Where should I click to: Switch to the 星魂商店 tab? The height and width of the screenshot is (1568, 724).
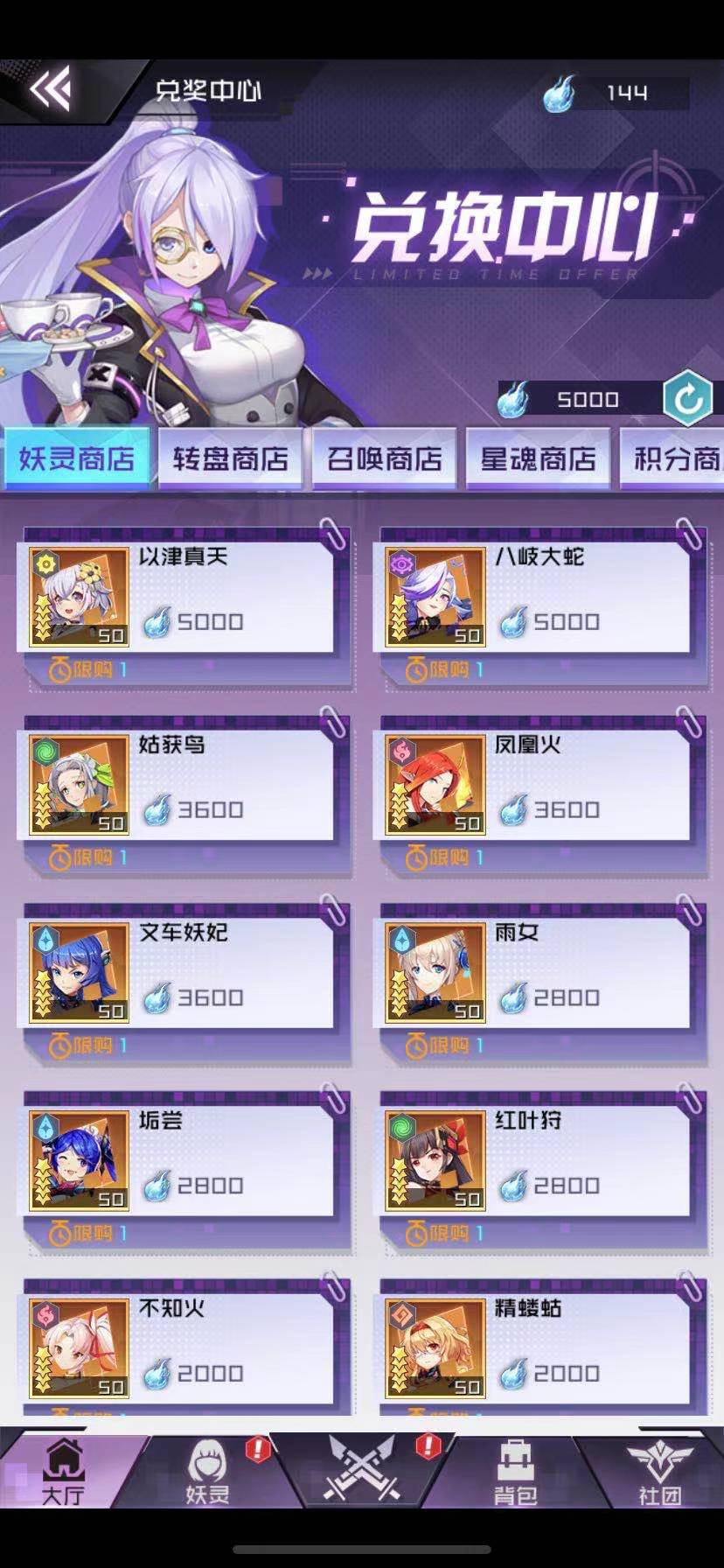point(538,458)
